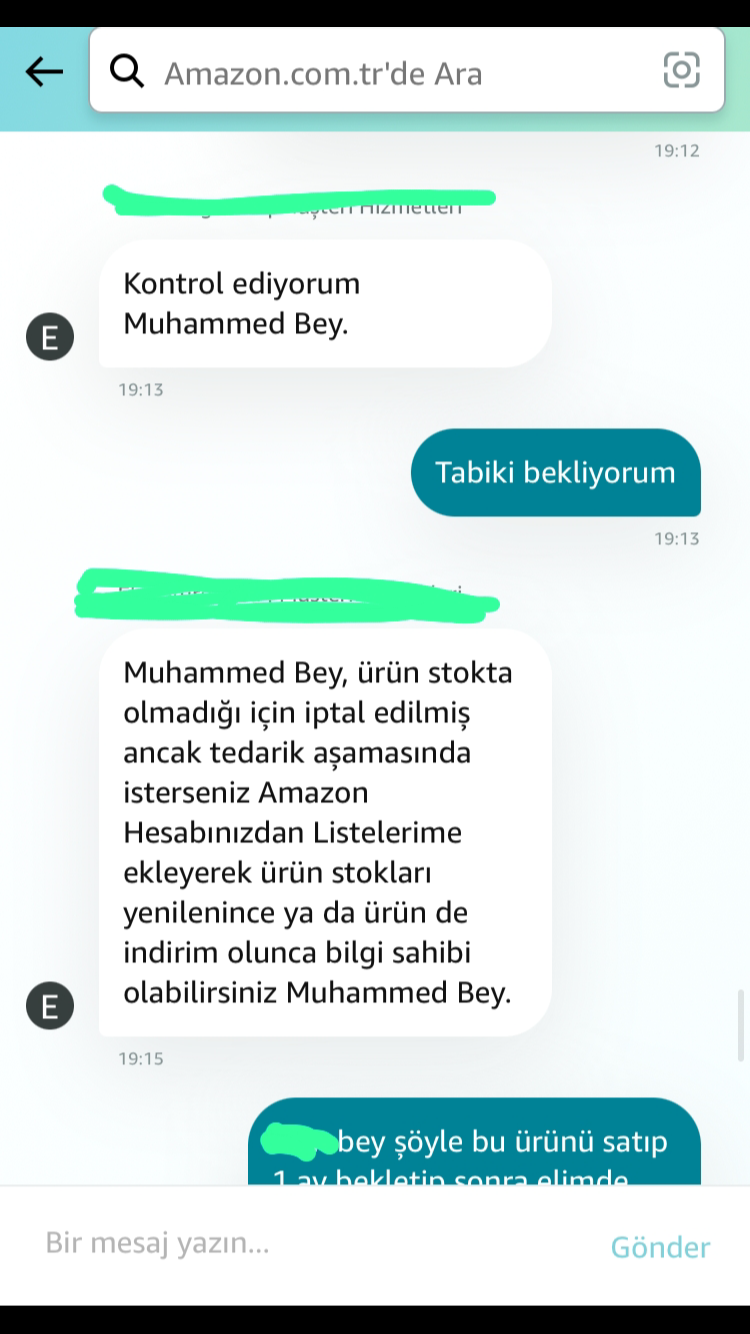The width and height of the screenshot is (750, 1334).
Task: Open the Amazon.com.tr search field
Action: point(380,73)
